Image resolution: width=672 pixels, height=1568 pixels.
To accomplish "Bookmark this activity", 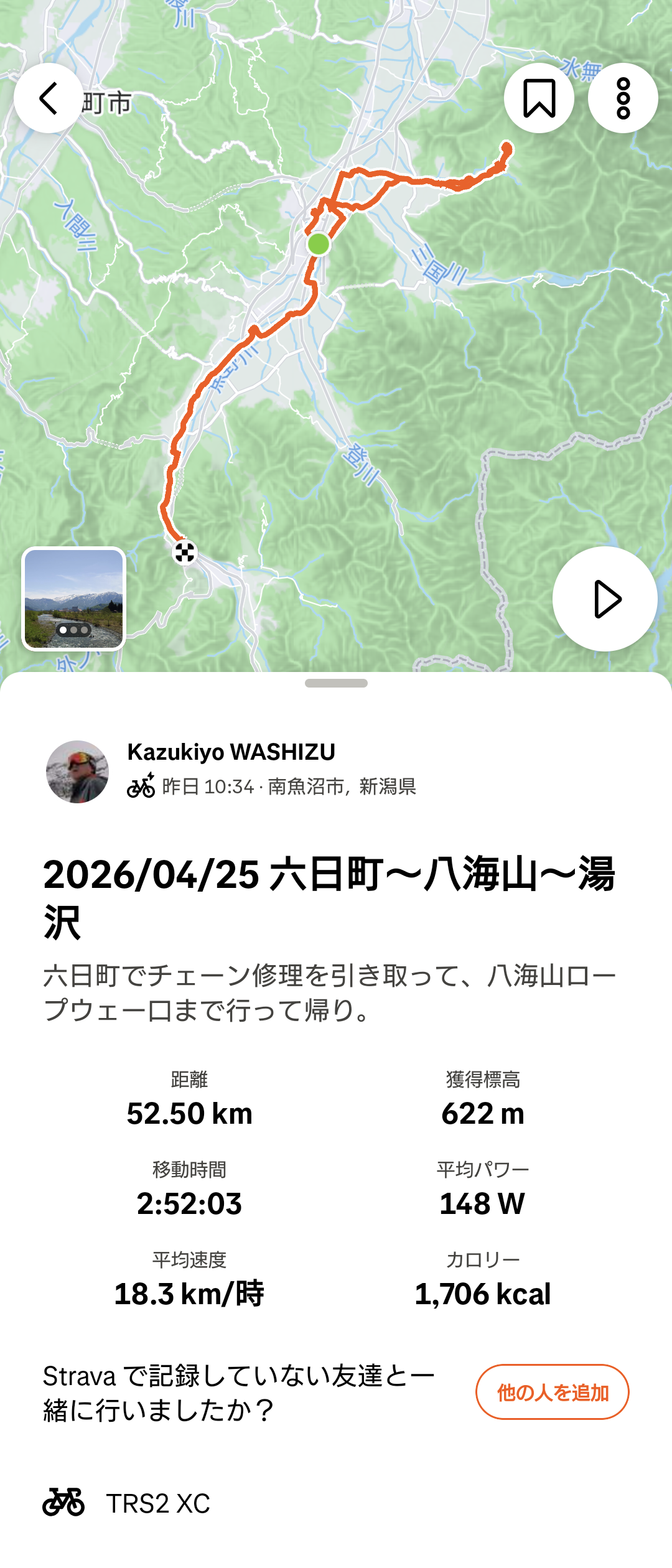I will click(539, 98).
